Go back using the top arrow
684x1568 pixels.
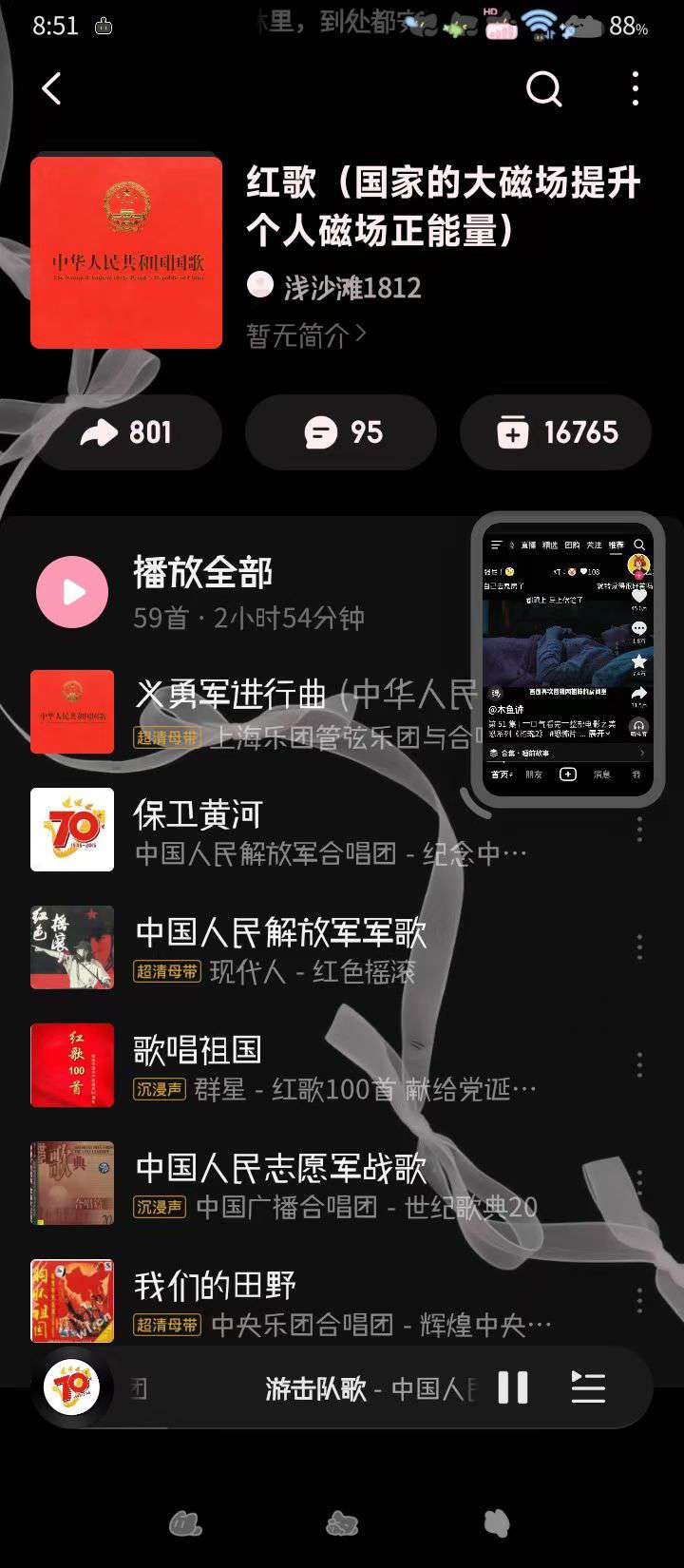coord(51,89)
